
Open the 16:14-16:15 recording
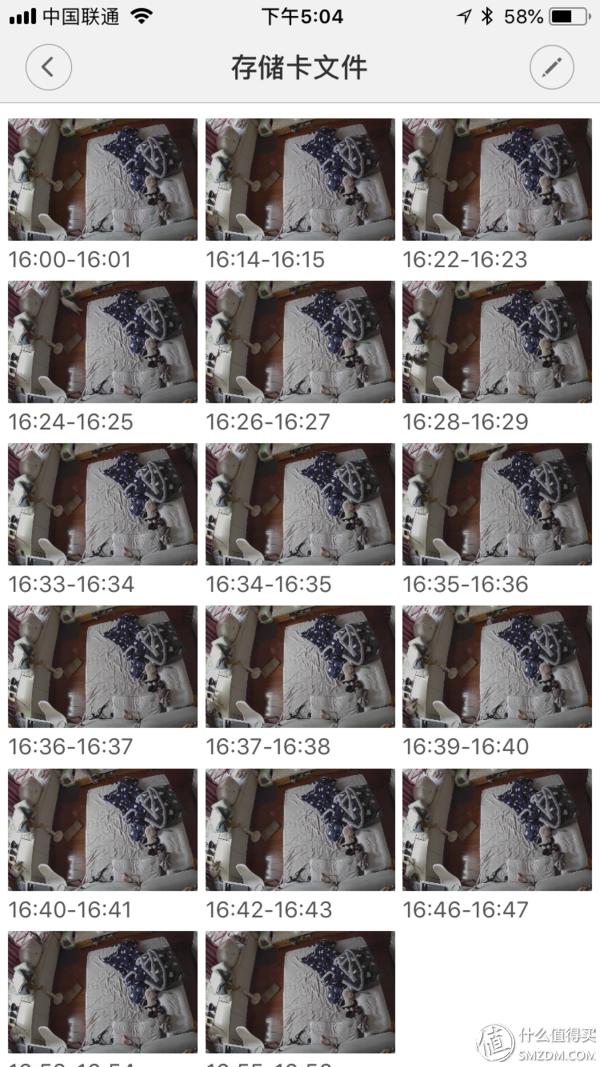(300, 180)
